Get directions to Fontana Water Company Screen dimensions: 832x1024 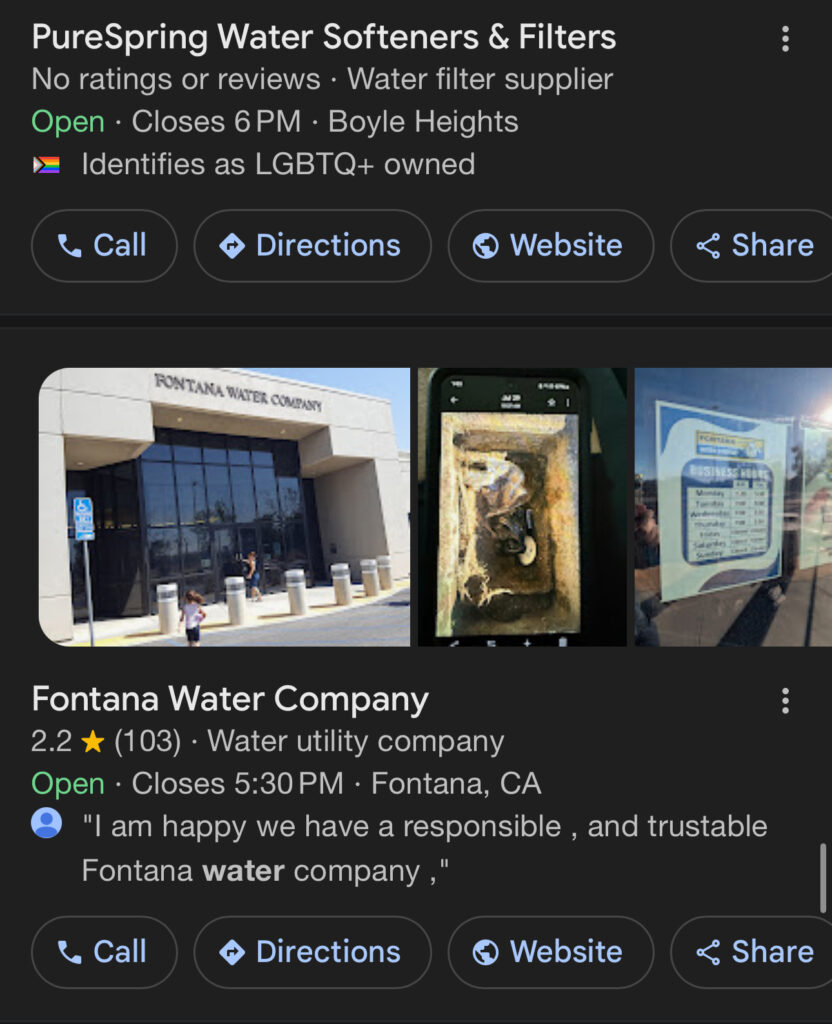312,952
